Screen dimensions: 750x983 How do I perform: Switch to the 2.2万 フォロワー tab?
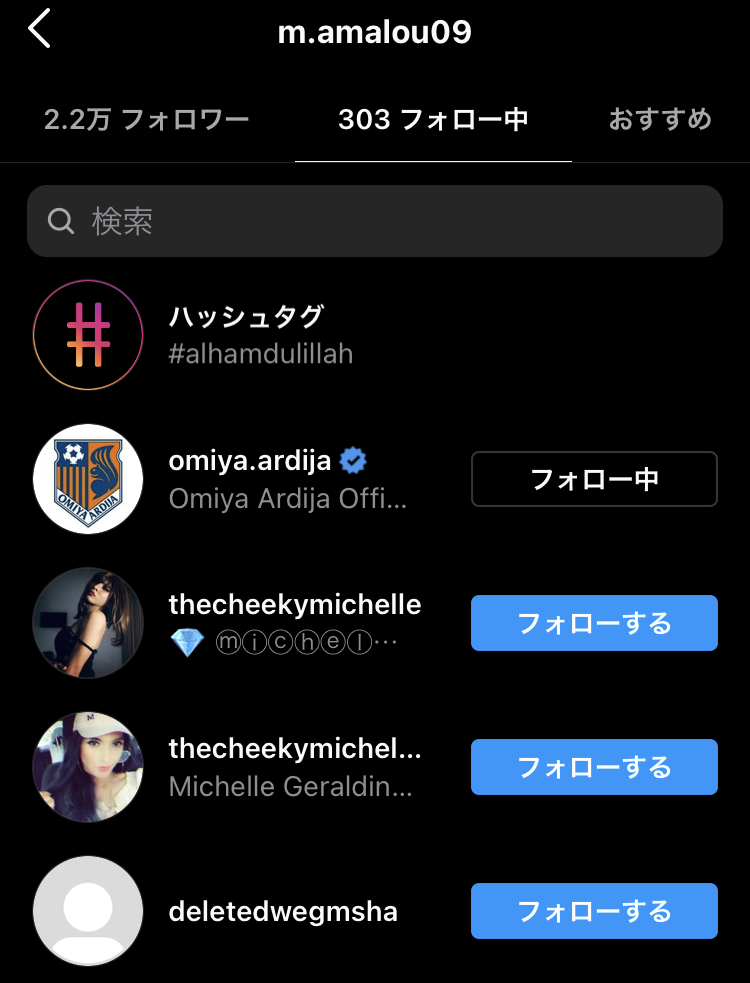[x=146, y=121]
